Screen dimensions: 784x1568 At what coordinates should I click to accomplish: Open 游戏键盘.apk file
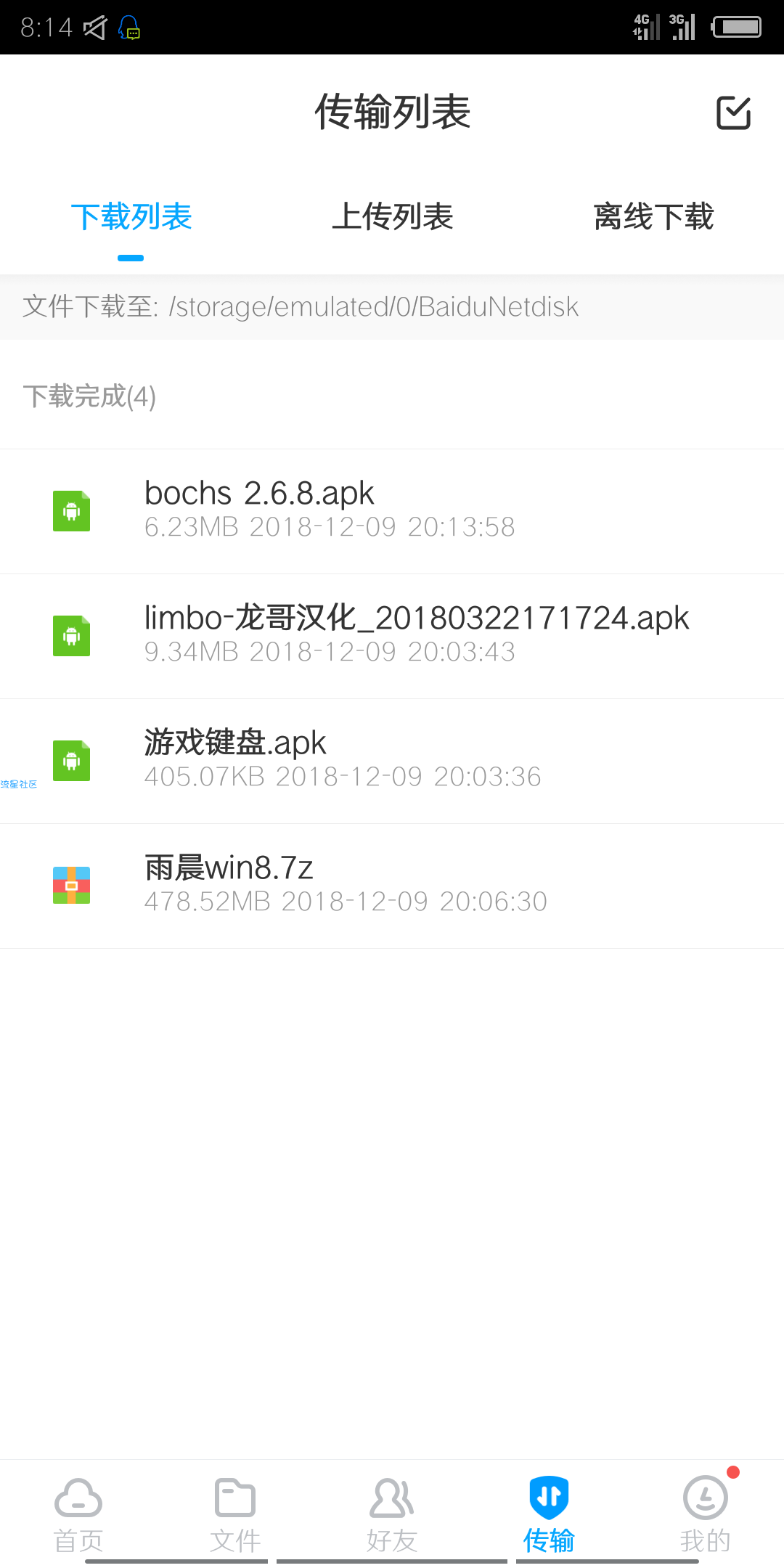(x=392, y=761)
